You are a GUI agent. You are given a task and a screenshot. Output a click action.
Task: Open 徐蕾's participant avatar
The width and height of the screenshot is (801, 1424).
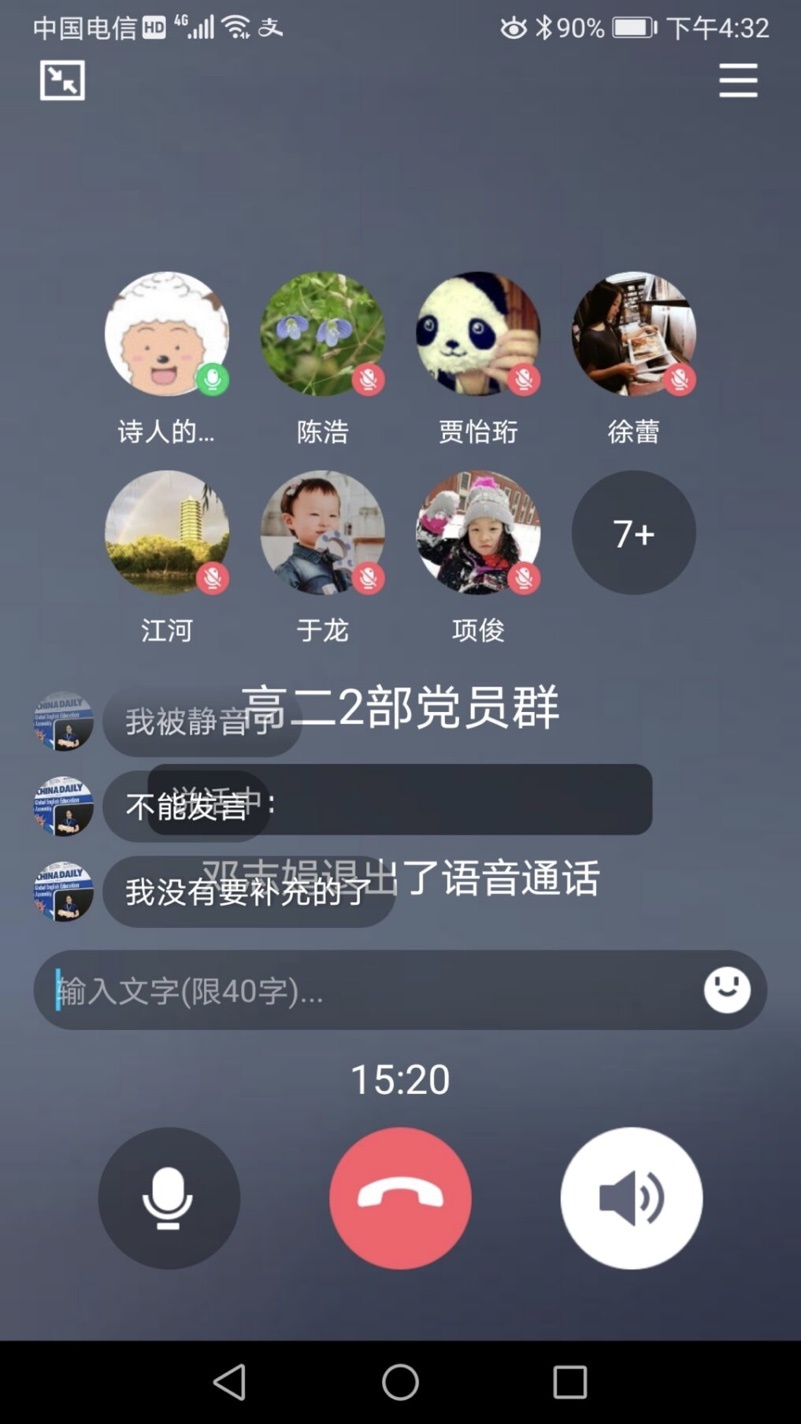pyautogui.click(x=633, y=334)
